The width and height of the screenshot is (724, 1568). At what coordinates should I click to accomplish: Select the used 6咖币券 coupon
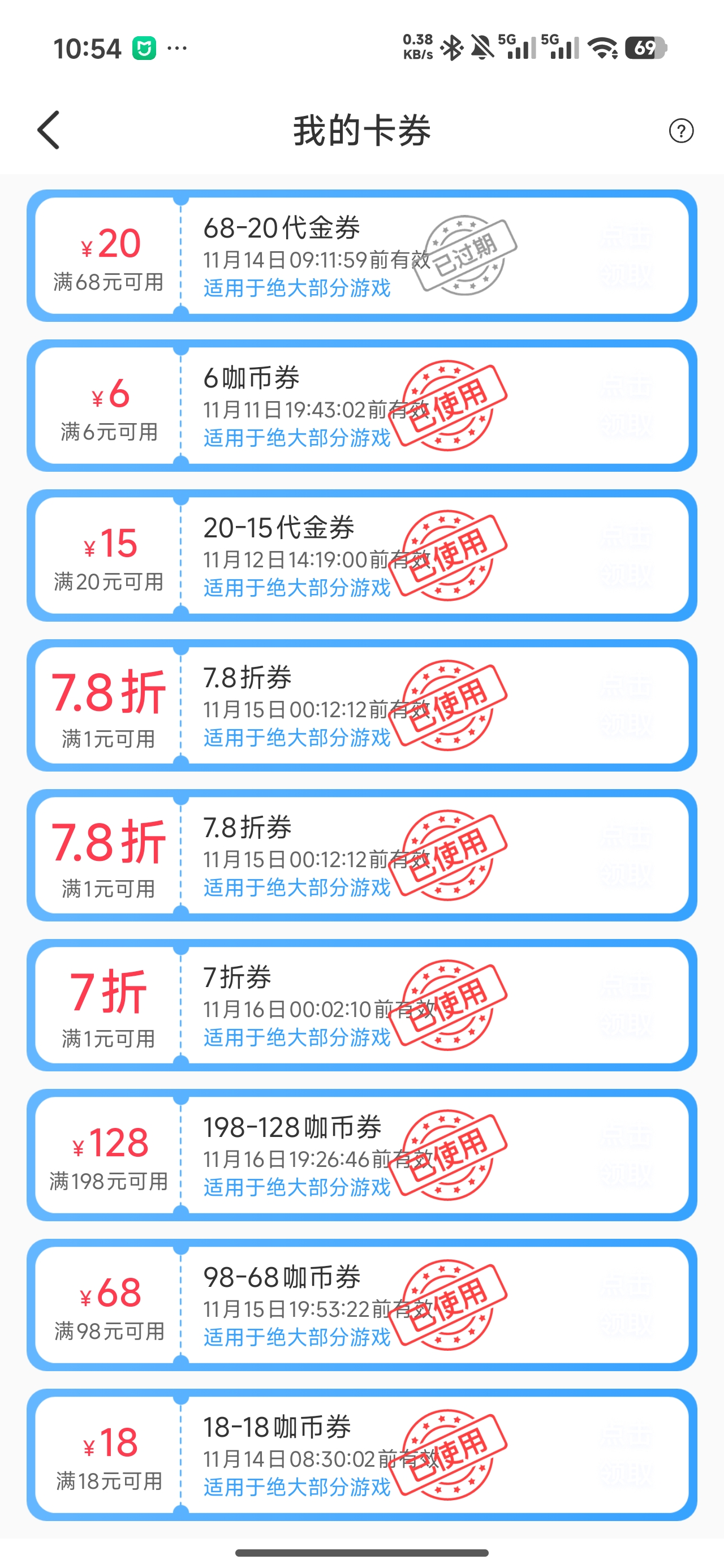361,406
